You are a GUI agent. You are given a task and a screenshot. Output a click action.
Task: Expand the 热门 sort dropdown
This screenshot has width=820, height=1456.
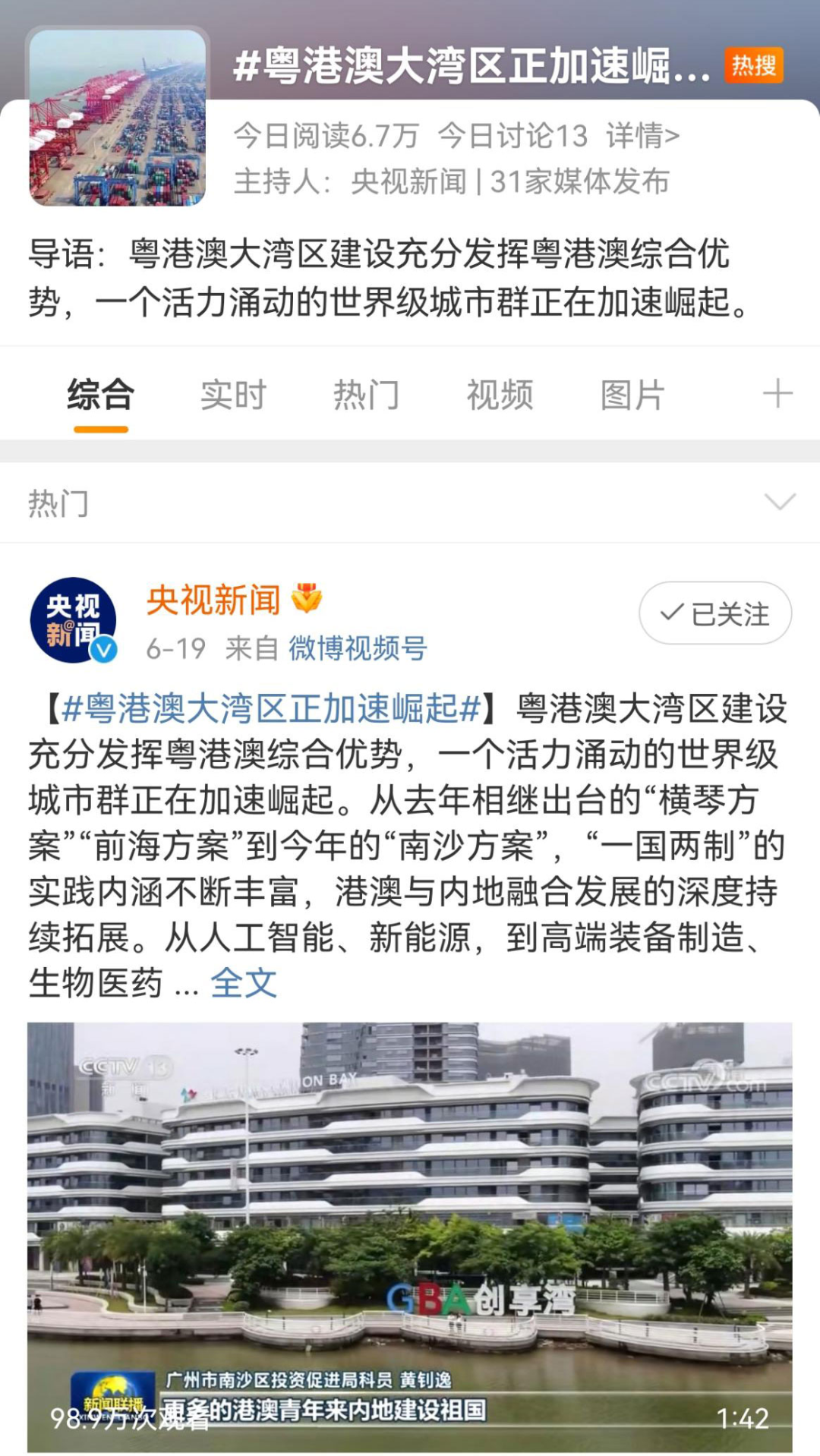(779, 502)
